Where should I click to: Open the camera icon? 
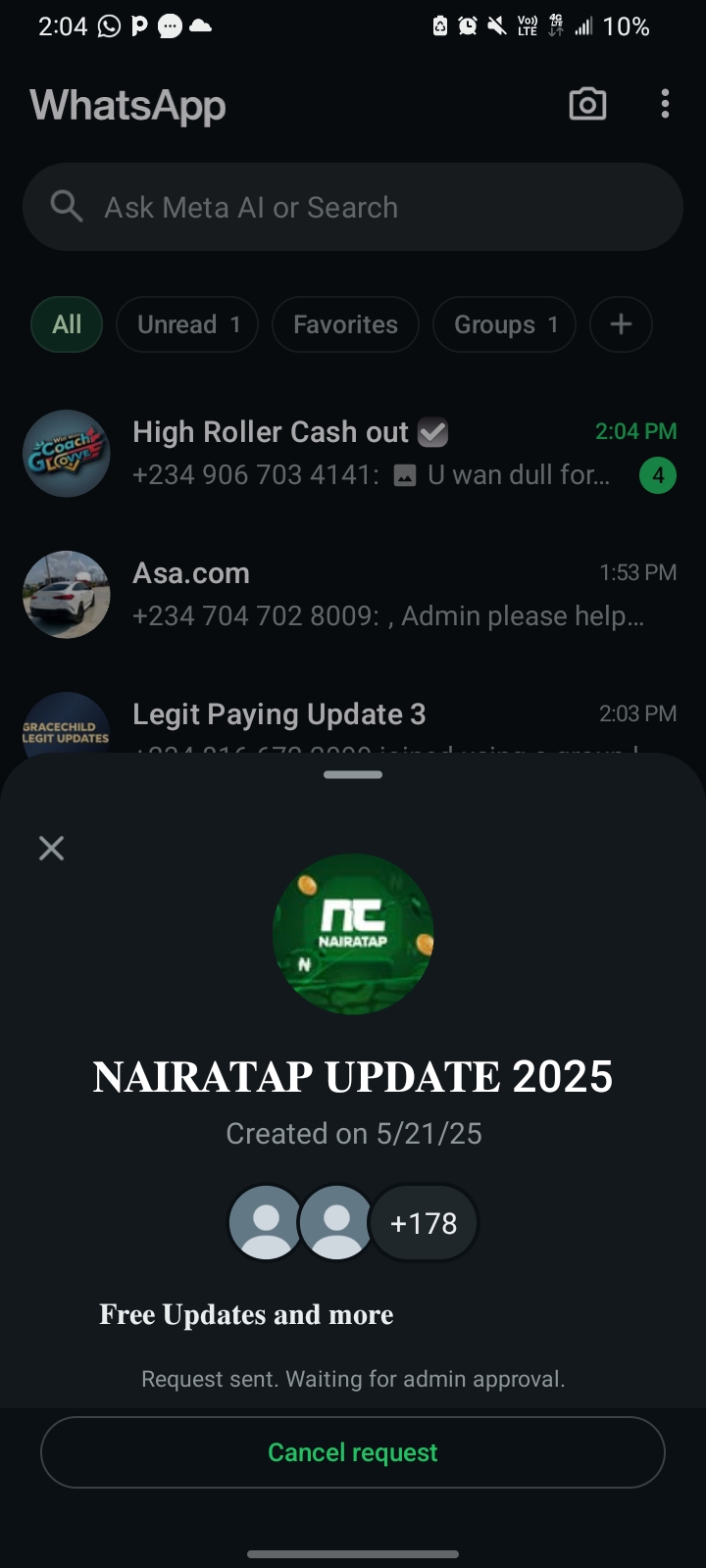click(x=587, y=104)
